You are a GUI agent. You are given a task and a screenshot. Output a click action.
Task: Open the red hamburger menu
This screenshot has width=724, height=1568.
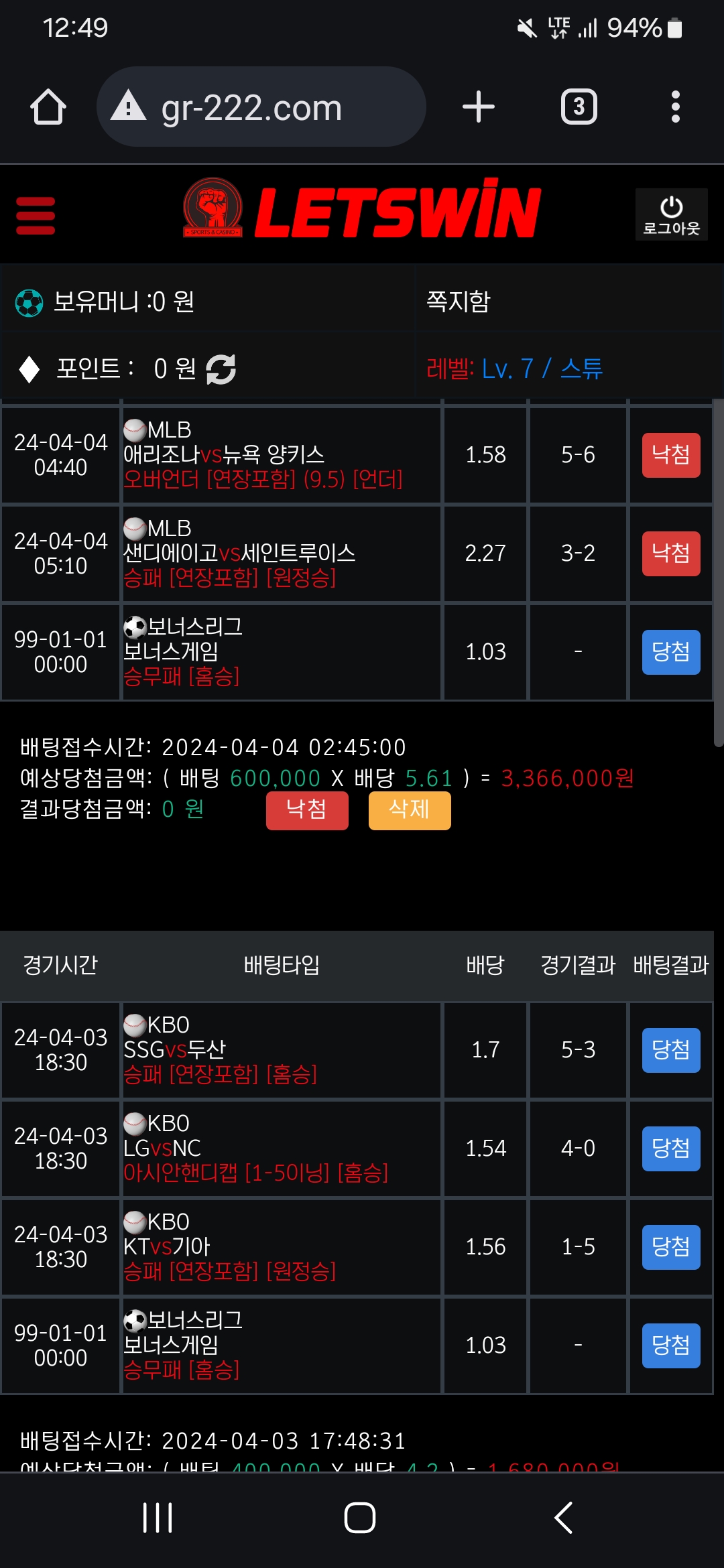[36, 215]
